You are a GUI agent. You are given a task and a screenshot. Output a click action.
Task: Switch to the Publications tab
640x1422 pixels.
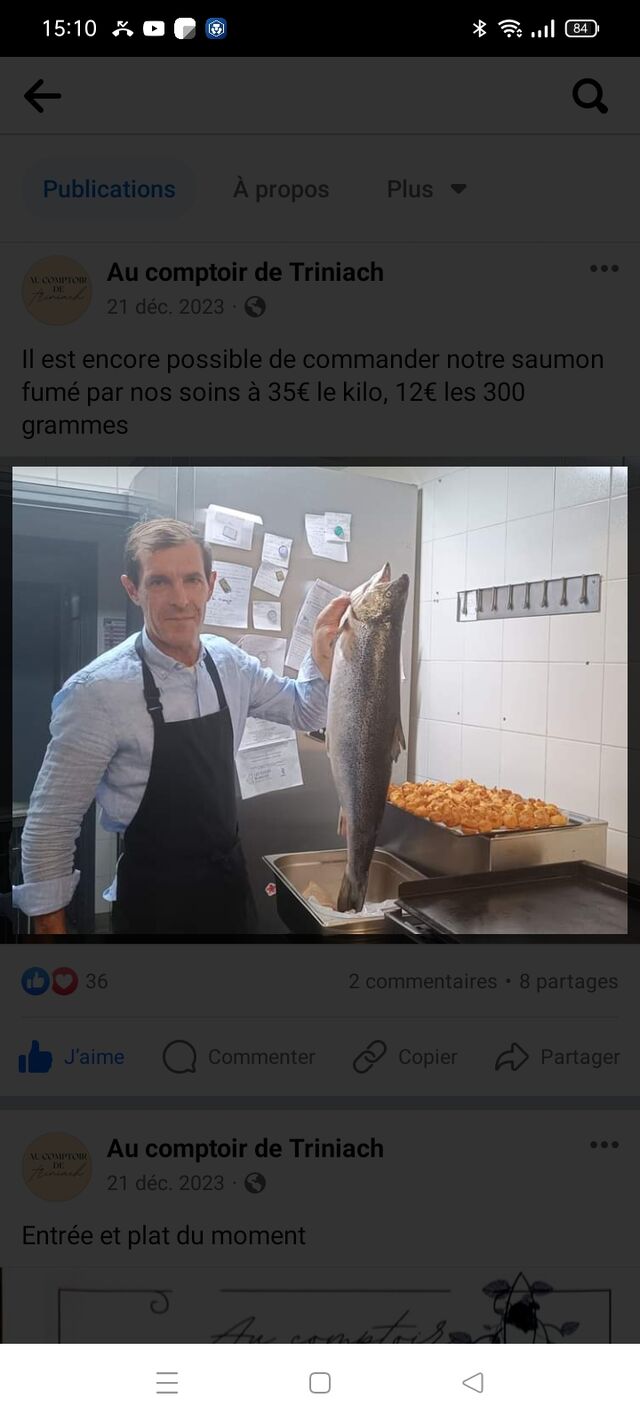pyautogui.click(x=109, y=189)
